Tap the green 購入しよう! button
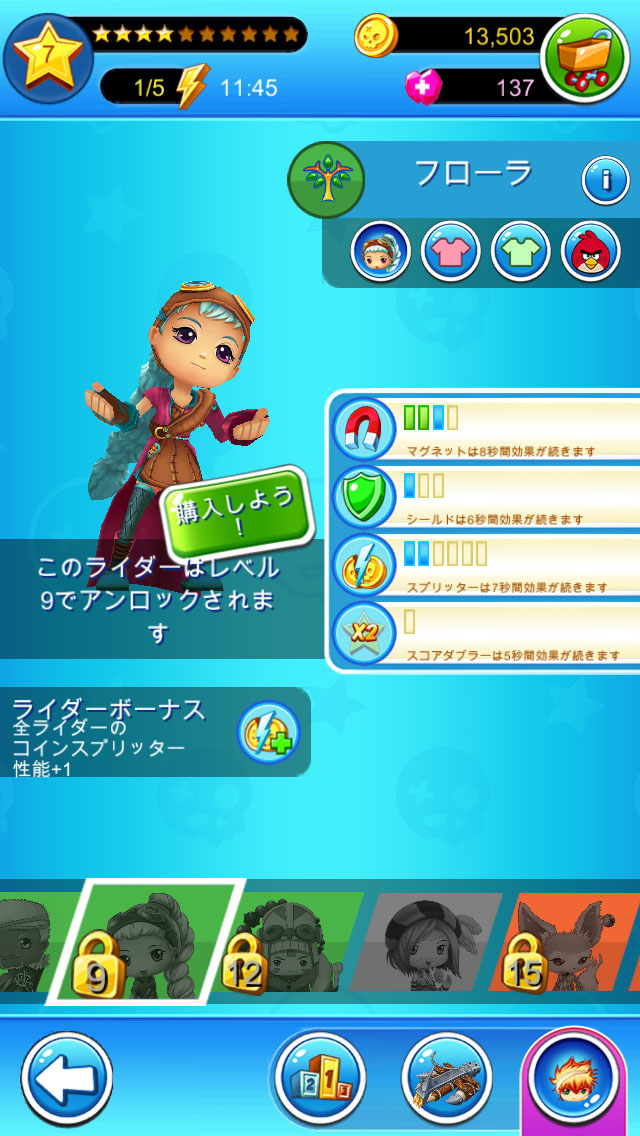Viewport: 640px width, 1136px height. click(238, 512)
